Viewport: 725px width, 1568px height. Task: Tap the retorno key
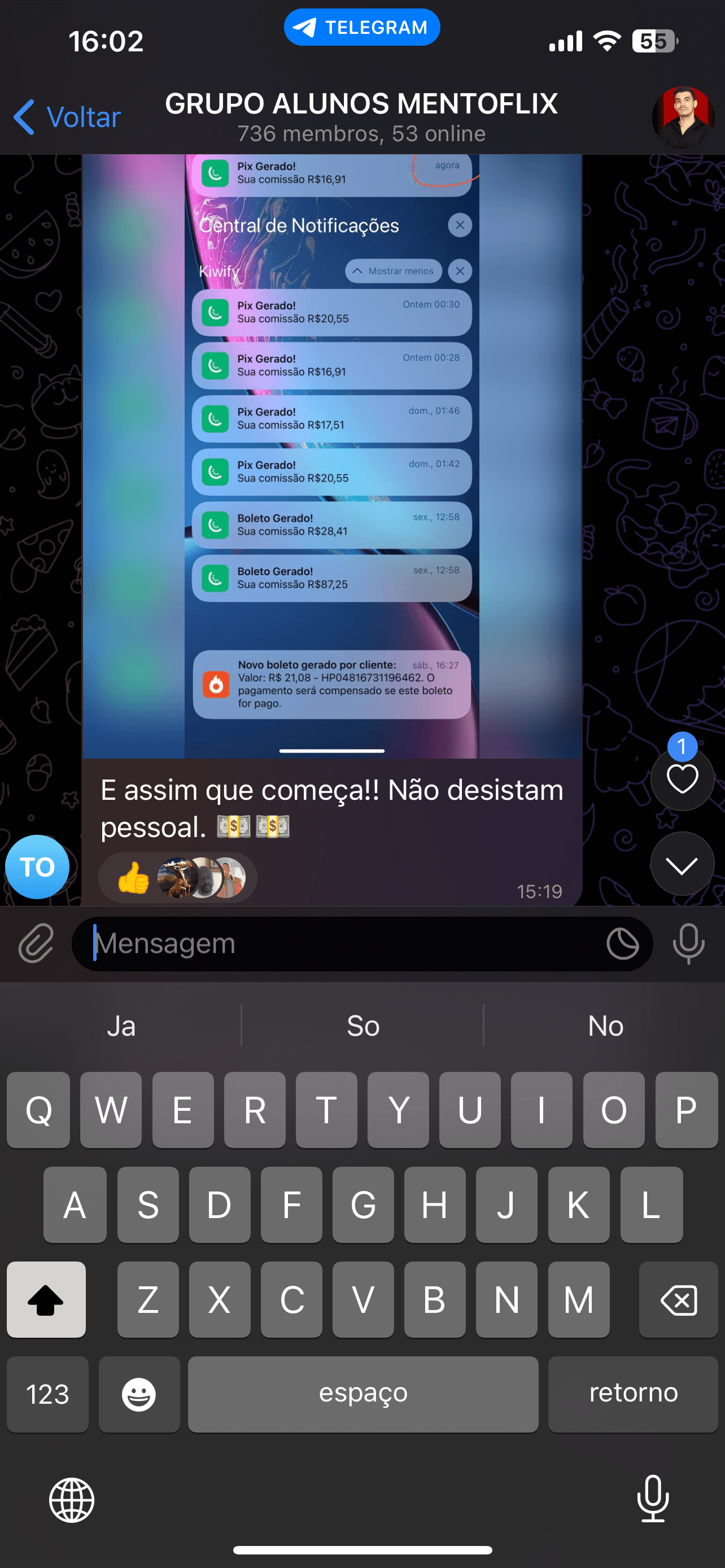pyautogui.click(x=632, y=1394)
